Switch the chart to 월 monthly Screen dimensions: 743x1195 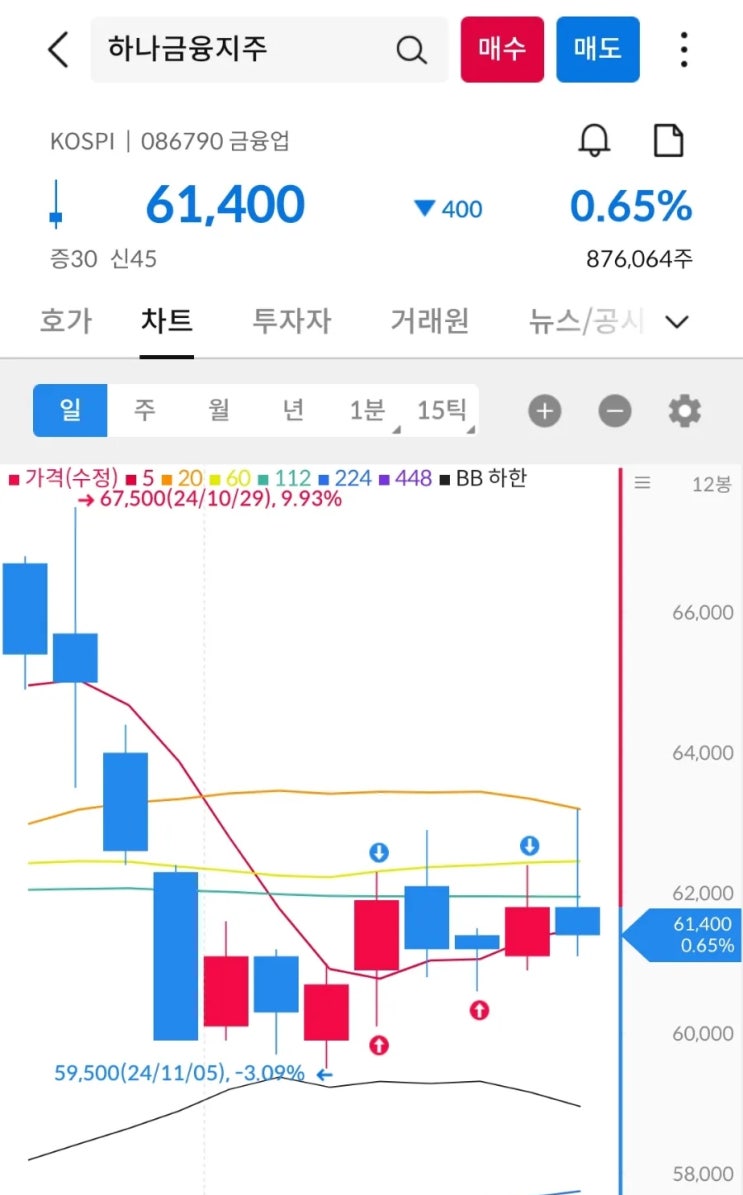tap(219, 411)
